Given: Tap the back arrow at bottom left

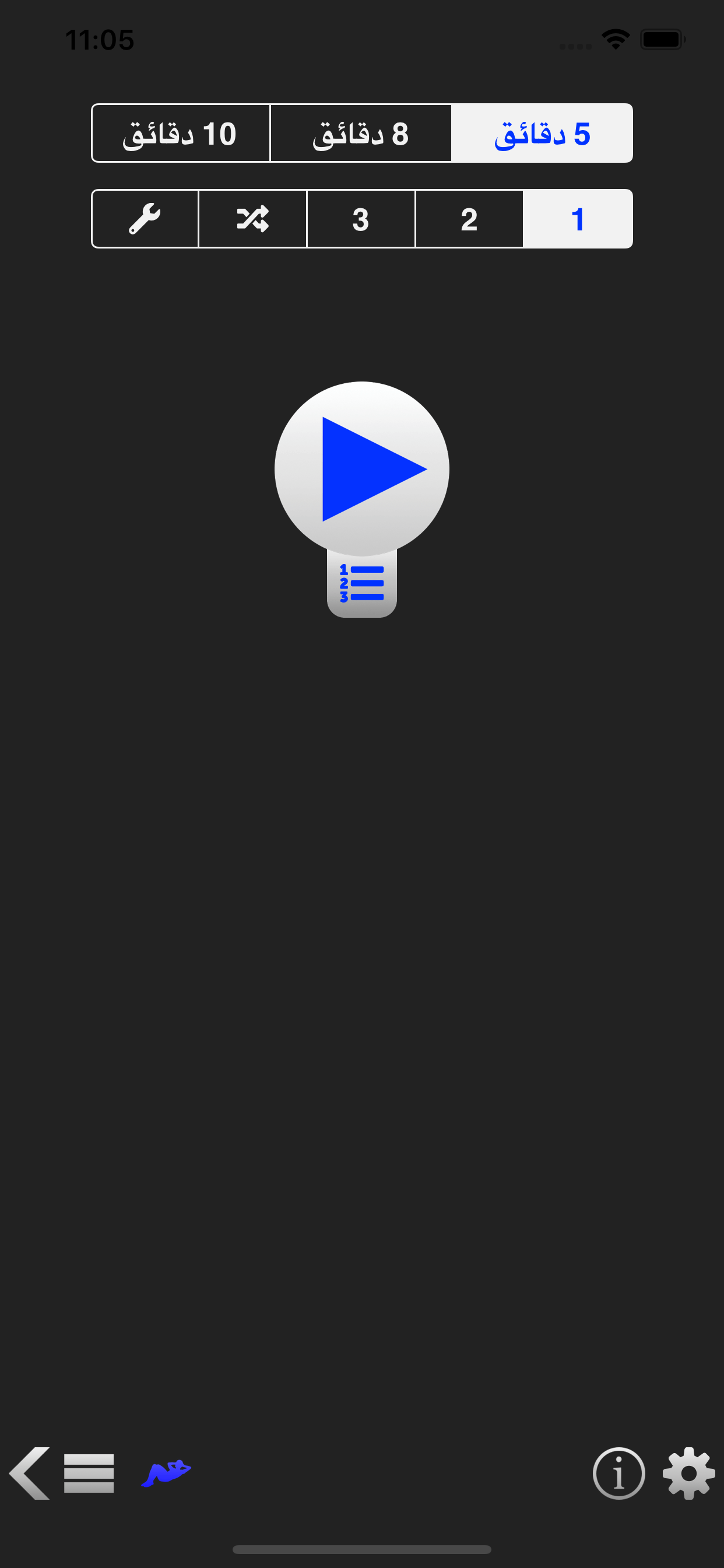Looking at the screenshot, I should coord(29,1473).
